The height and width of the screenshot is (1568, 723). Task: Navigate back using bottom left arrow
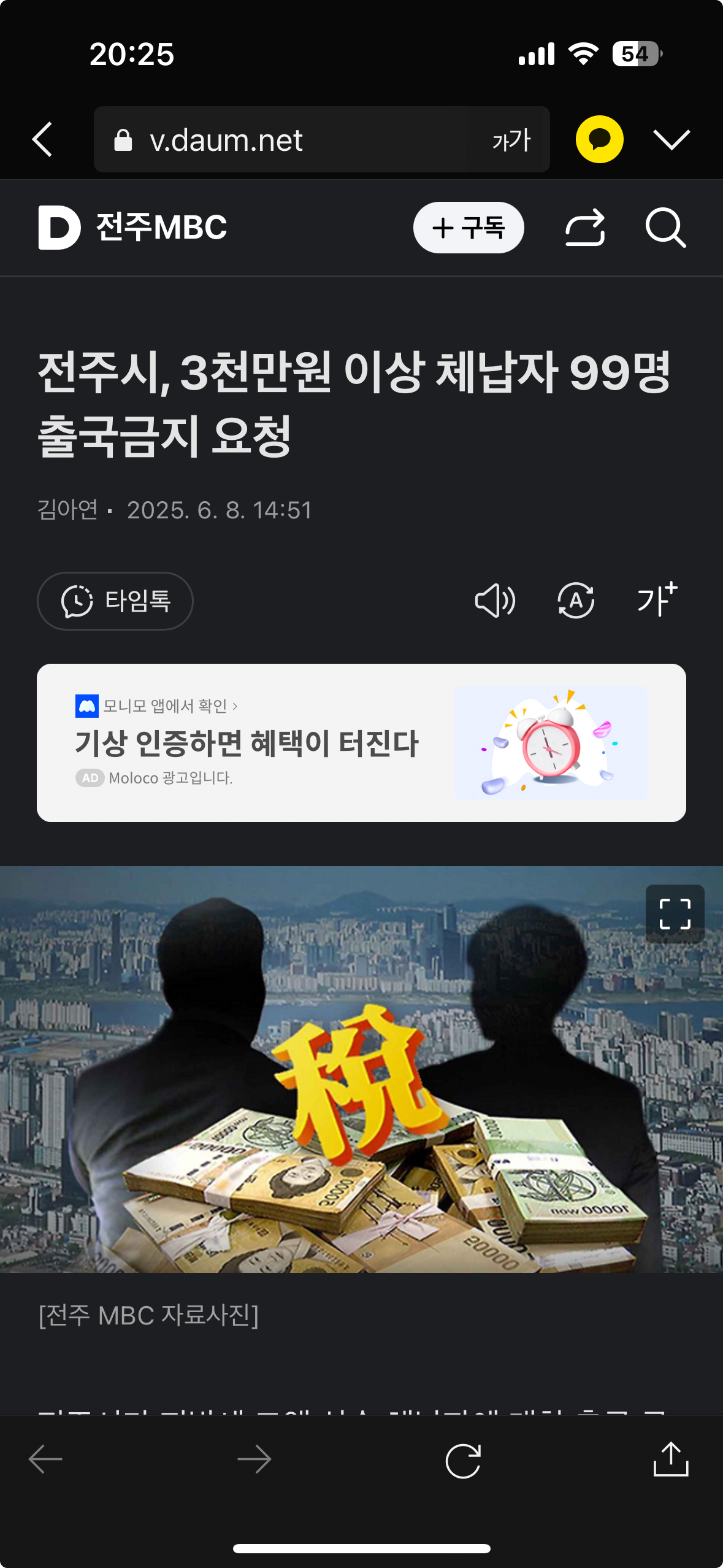[45, 1459]
